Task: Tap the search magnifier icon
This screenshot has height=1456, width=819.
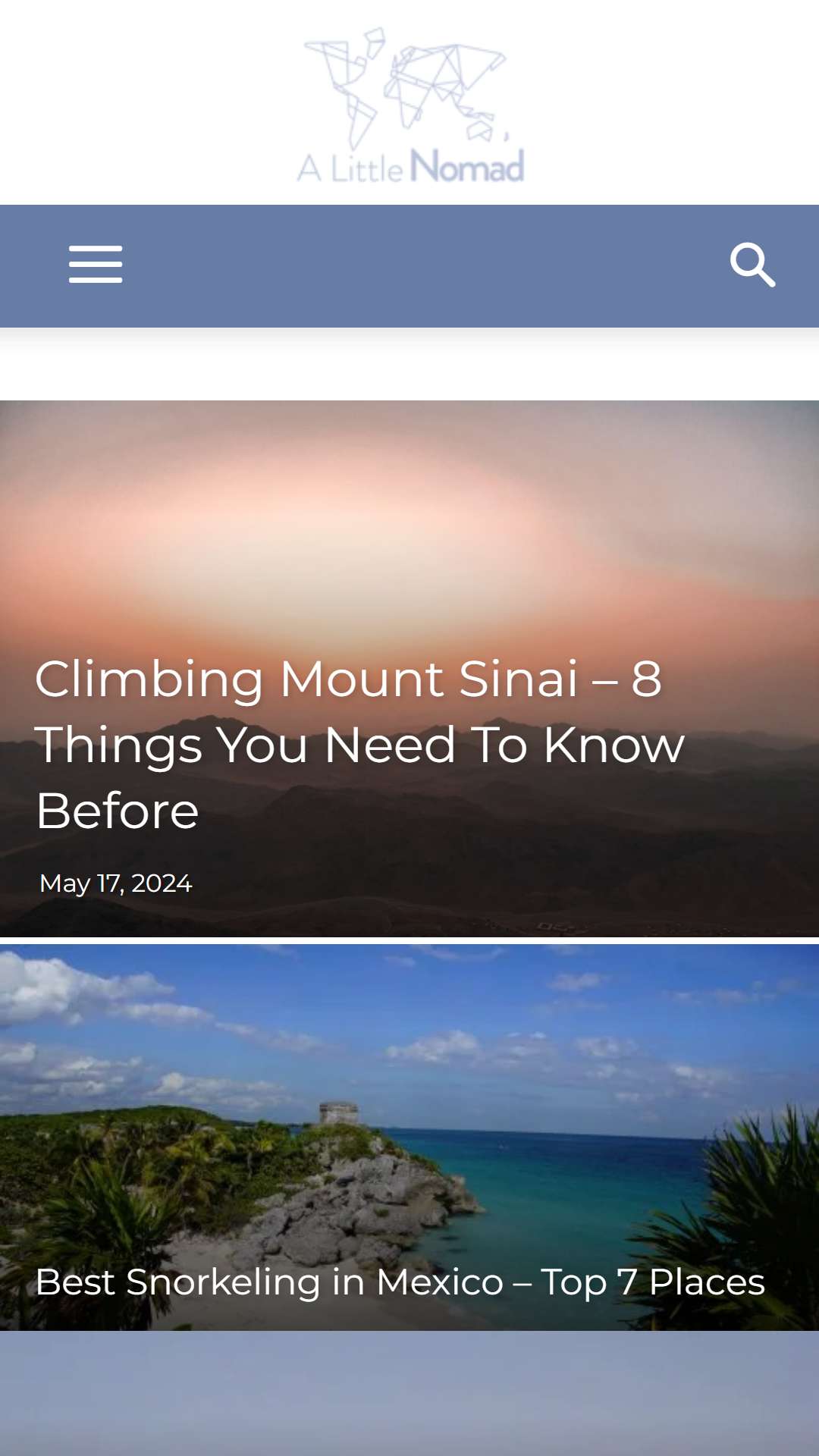Action: (x=752, y=265)
